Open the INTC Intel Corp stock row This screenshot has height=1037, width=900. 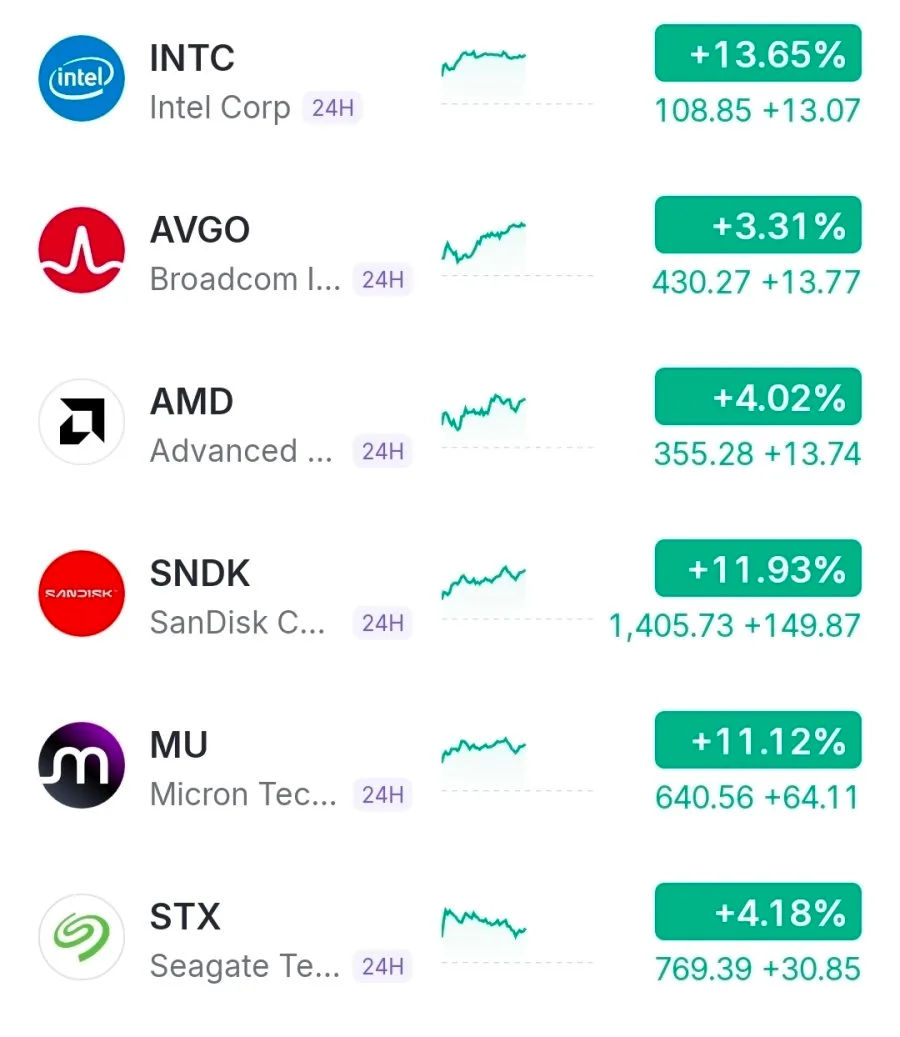click(x=450, y=78)
